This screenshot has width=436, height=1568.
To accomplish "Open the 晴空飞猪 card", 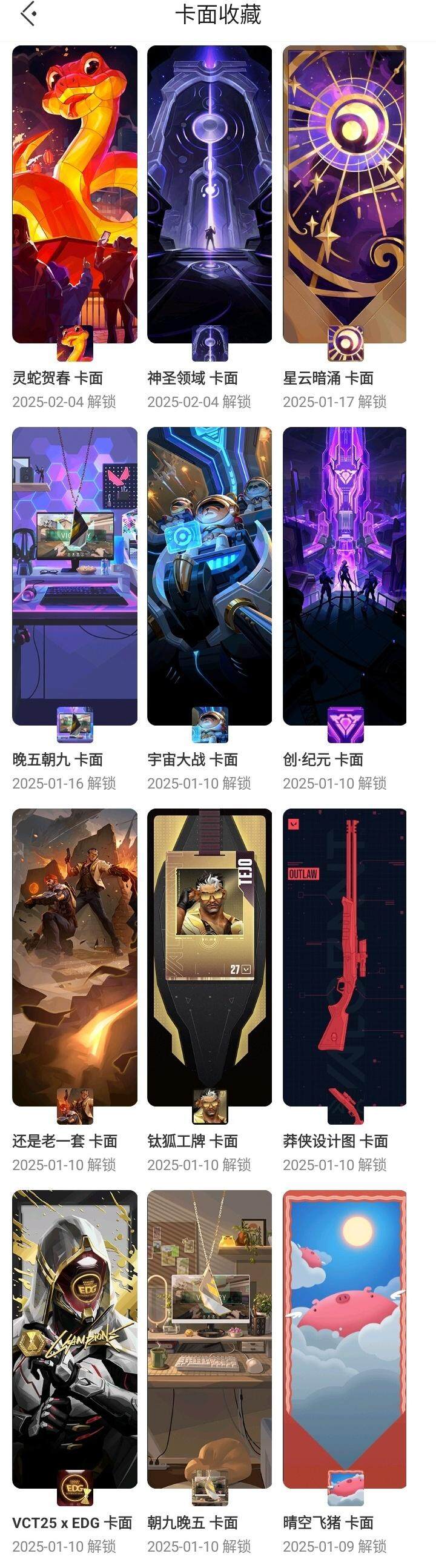I will tap(345, 1339).
